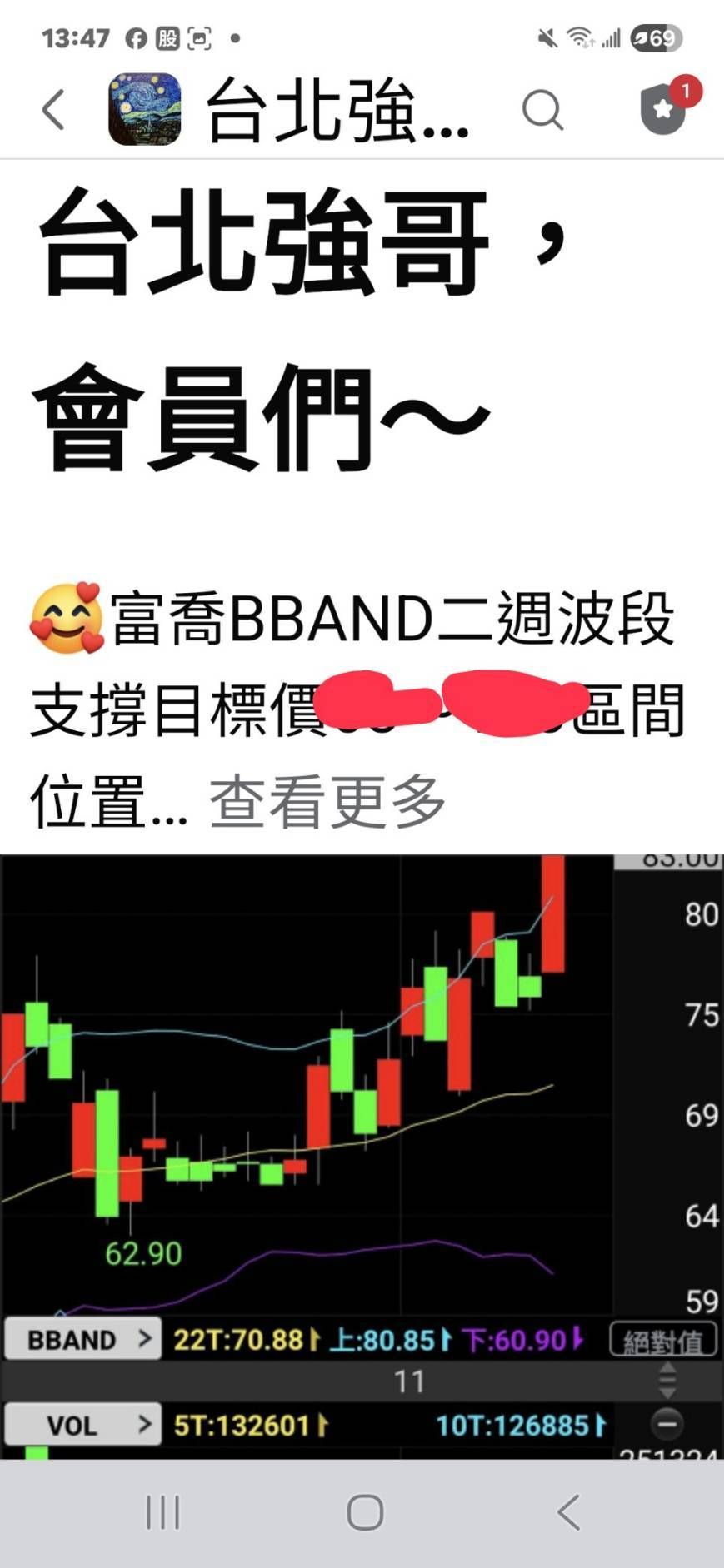Expand post with 查看更多
Viewport: 724px width, 1568px height.
(327, 802)
